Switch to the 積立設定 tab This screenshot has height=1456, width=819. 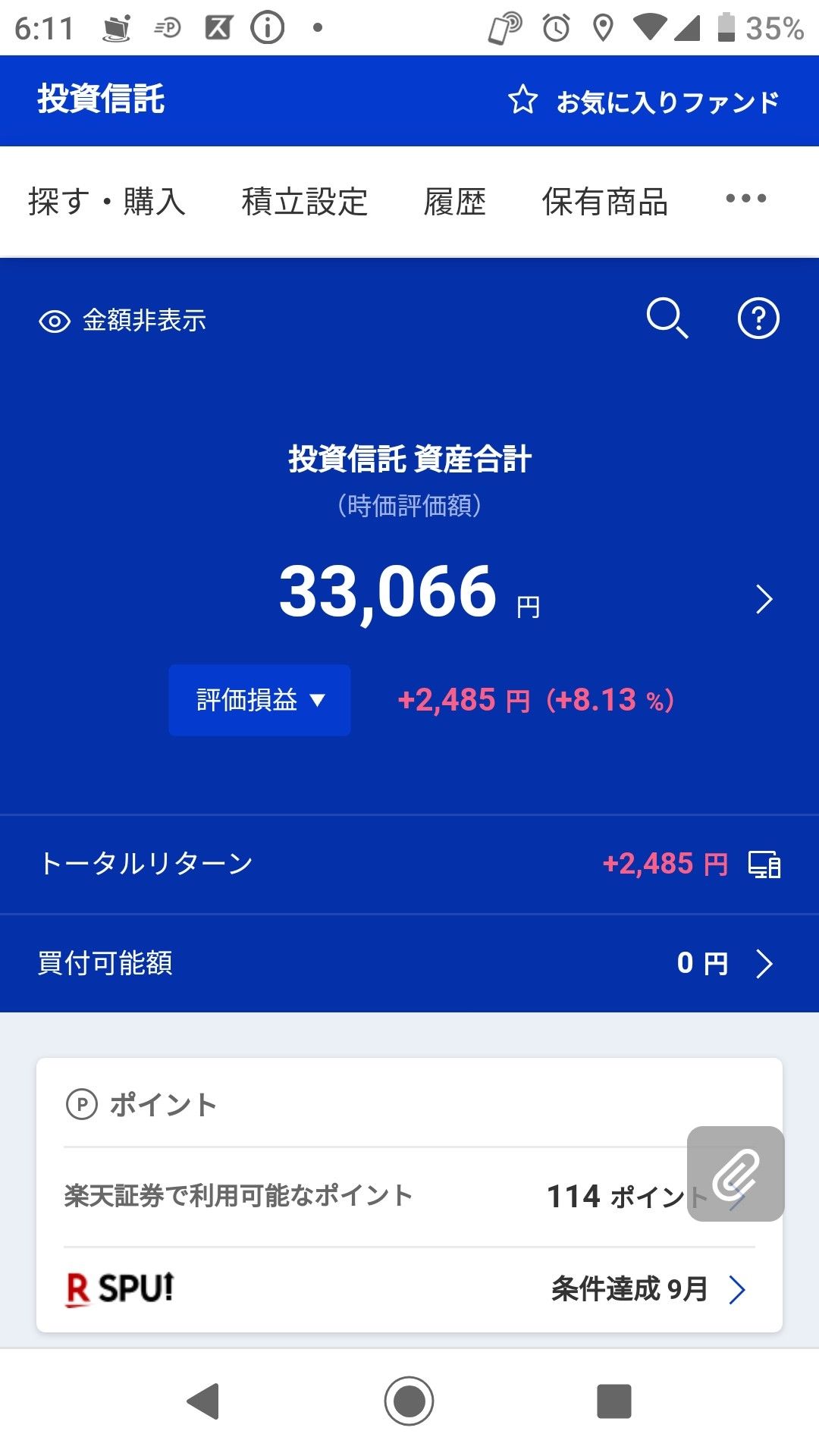[305, 202]
